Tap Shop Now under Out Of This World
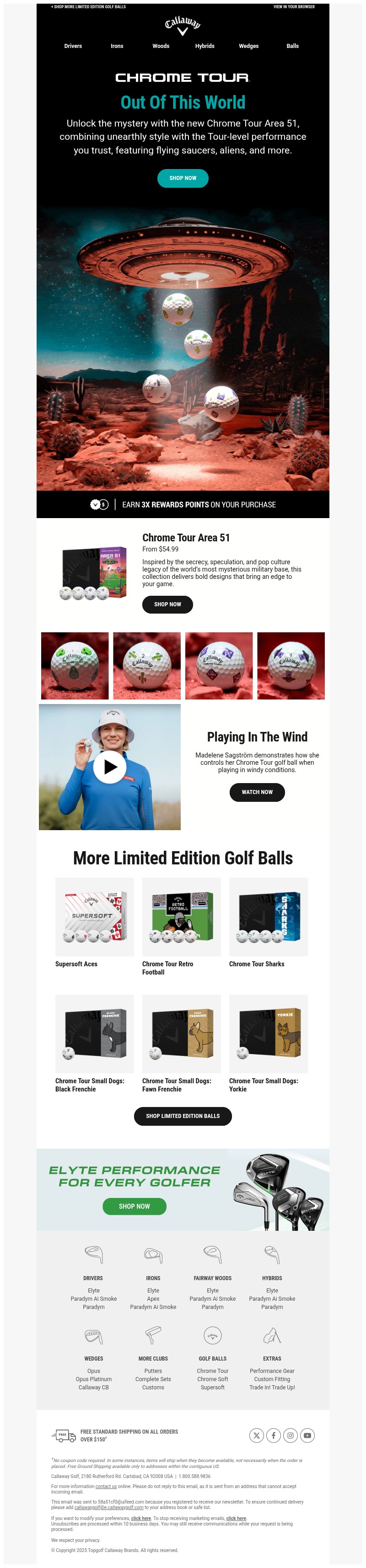 [x=183, y=178]
